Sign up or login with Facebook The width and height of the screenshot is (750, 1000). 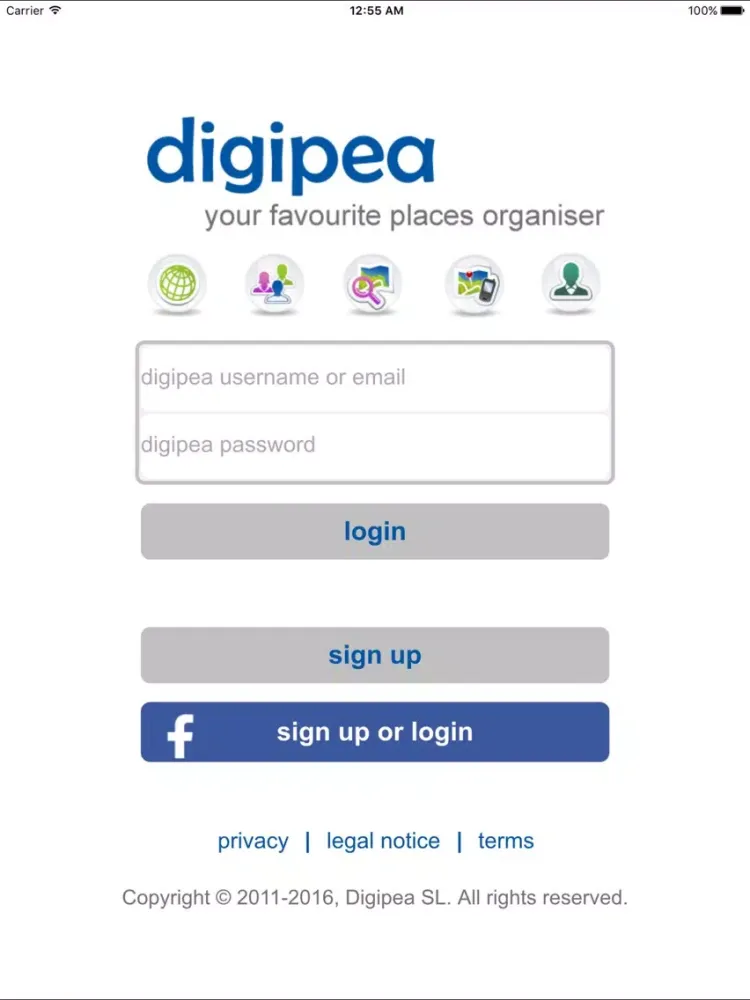374,732
